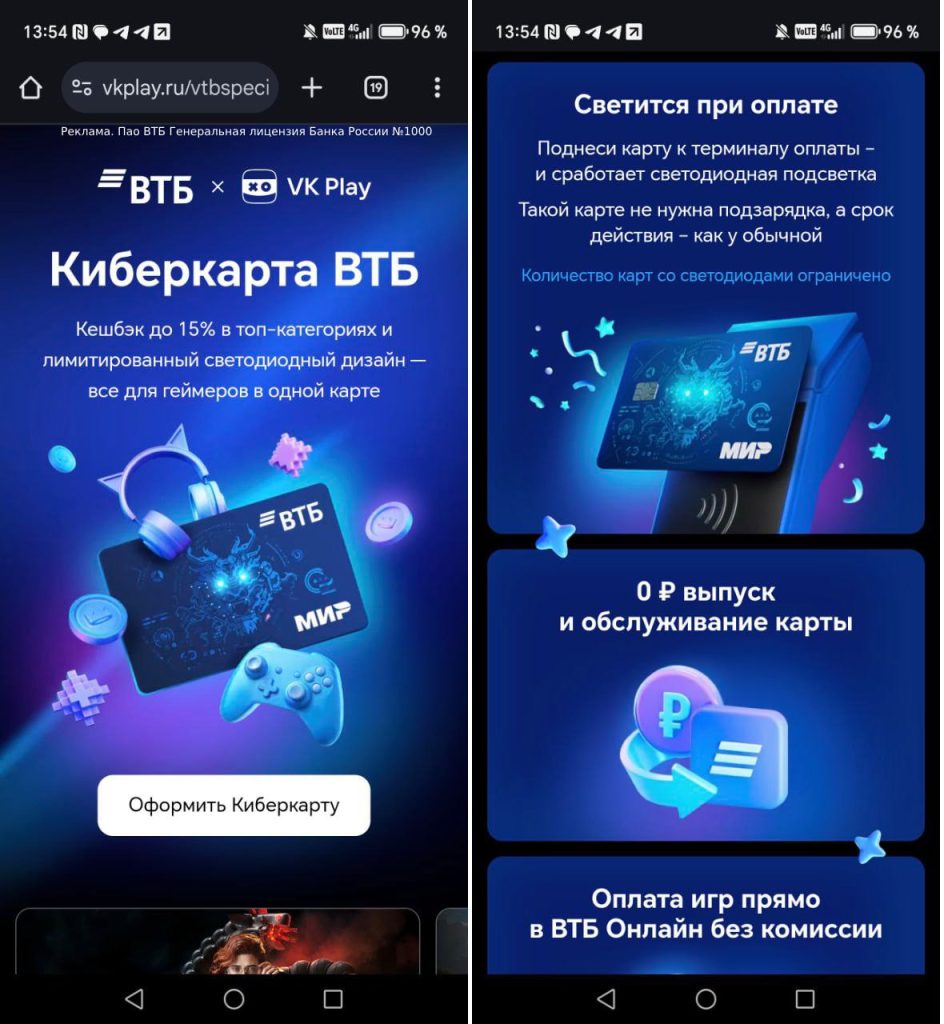944x1024 pixels.
Task: Open a new browser tab
Action: point(312,88)
